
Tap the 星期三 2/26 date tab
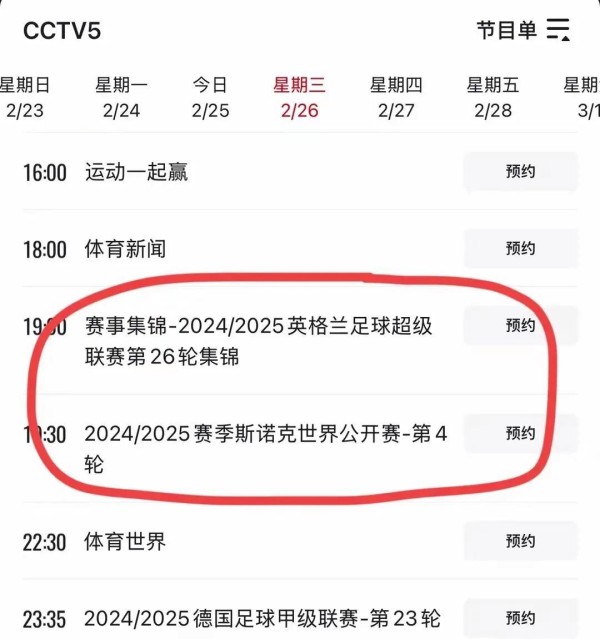click(x=299, y=98)
